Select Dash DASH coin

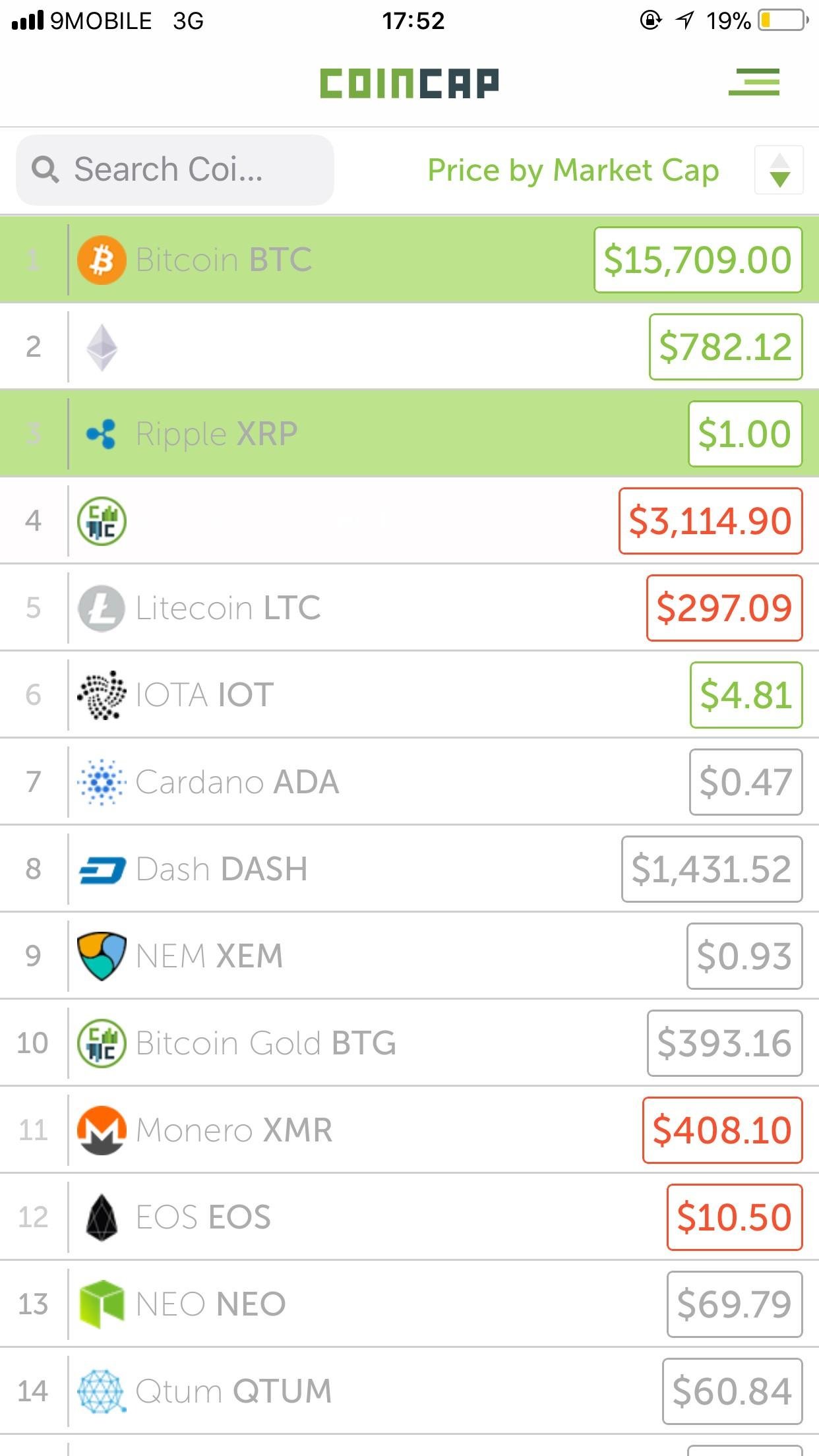click(409, 868)
